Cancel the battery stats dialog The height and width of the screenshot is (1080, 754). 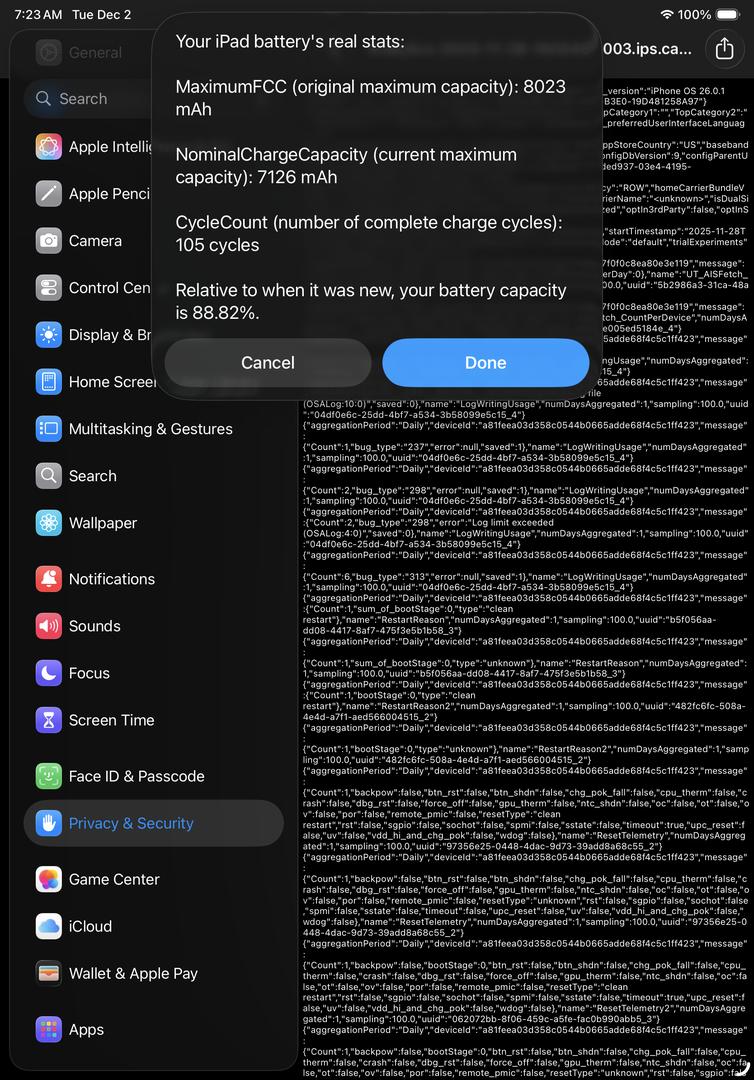tap(267, 362)
